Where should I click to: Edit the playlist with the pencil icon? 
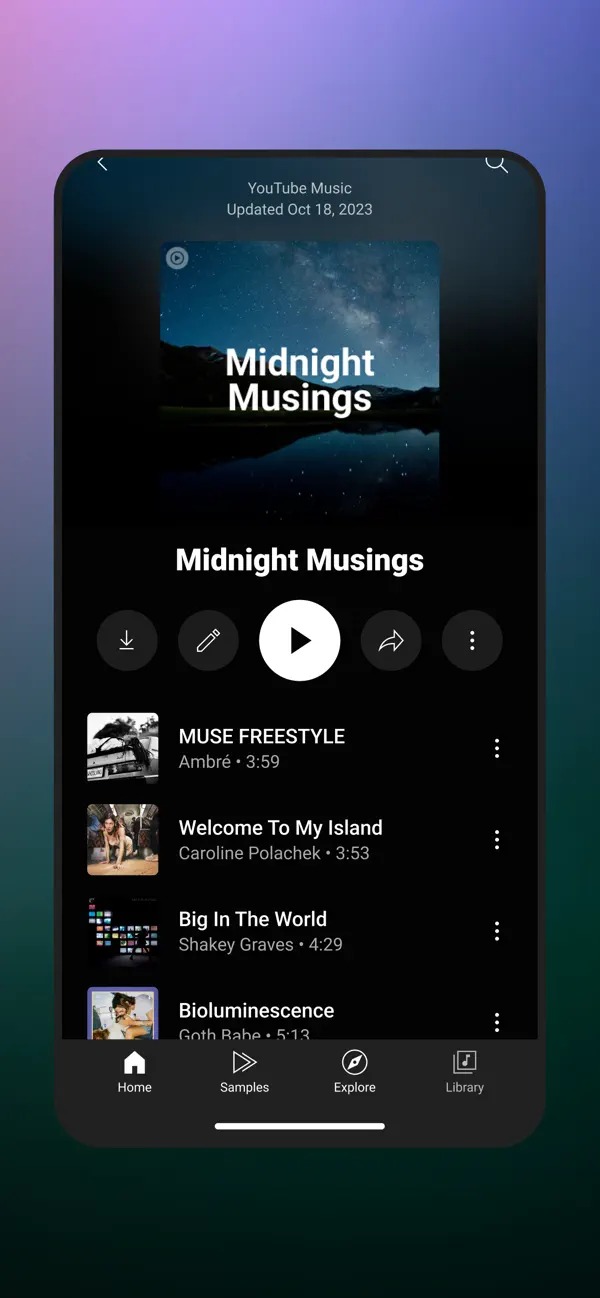[208, 641]
